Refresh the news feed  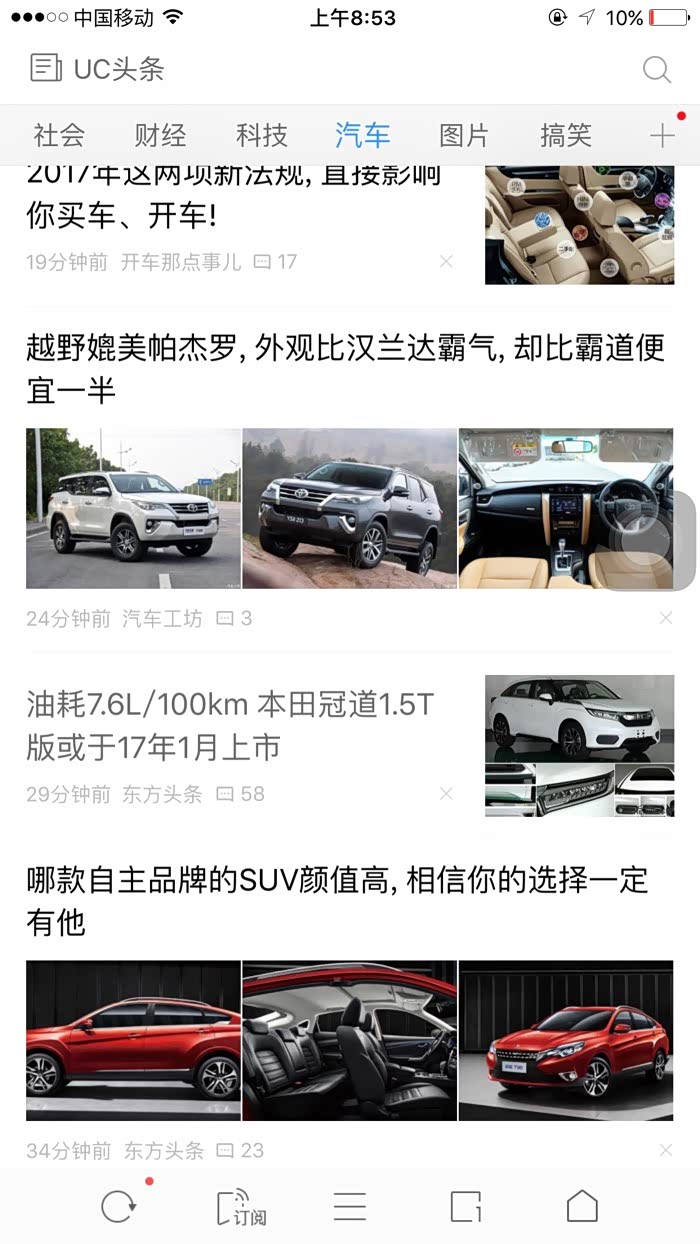[x=118, y=1207]
